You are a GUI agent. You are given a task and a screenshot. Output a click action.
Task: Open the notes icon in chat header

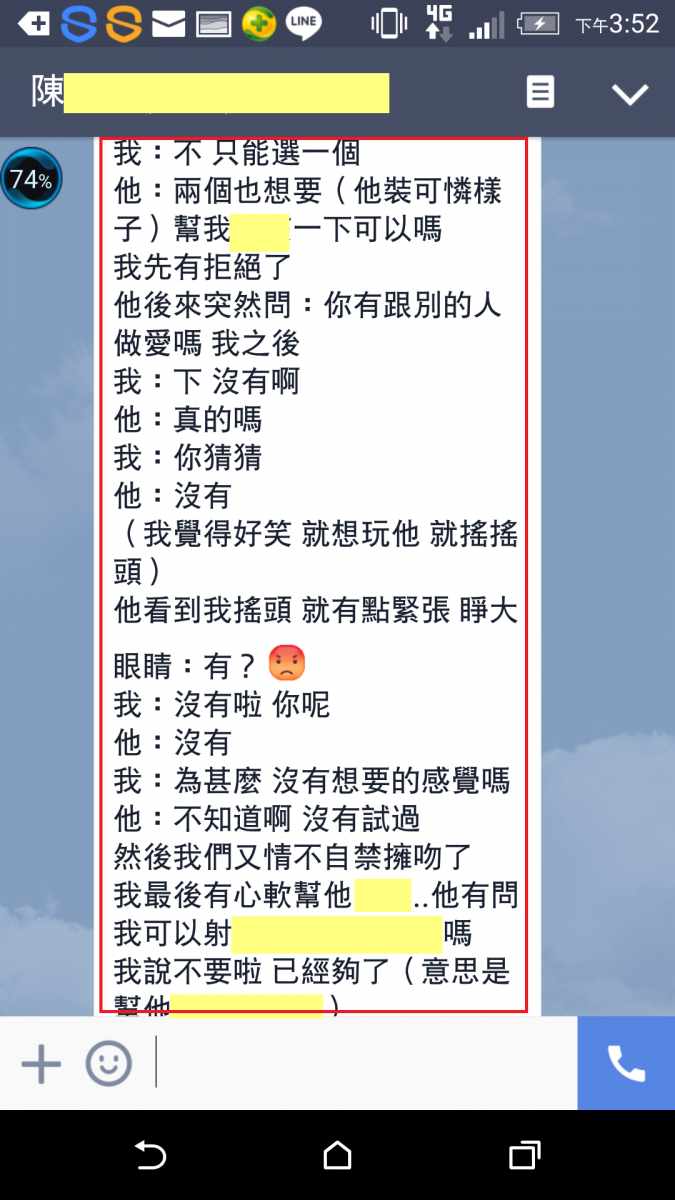(x=540, y=93)
